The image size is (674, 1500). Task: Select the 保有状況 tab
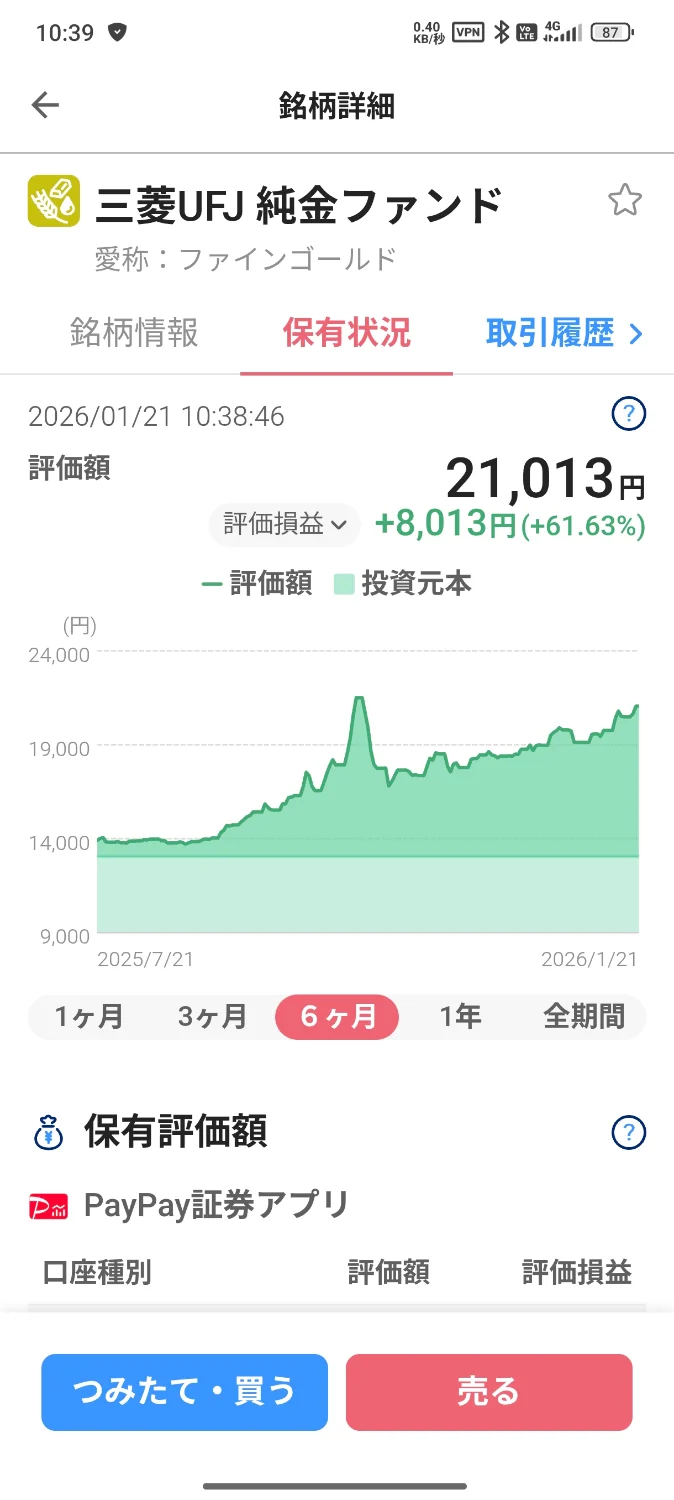[x=346, y=333]
